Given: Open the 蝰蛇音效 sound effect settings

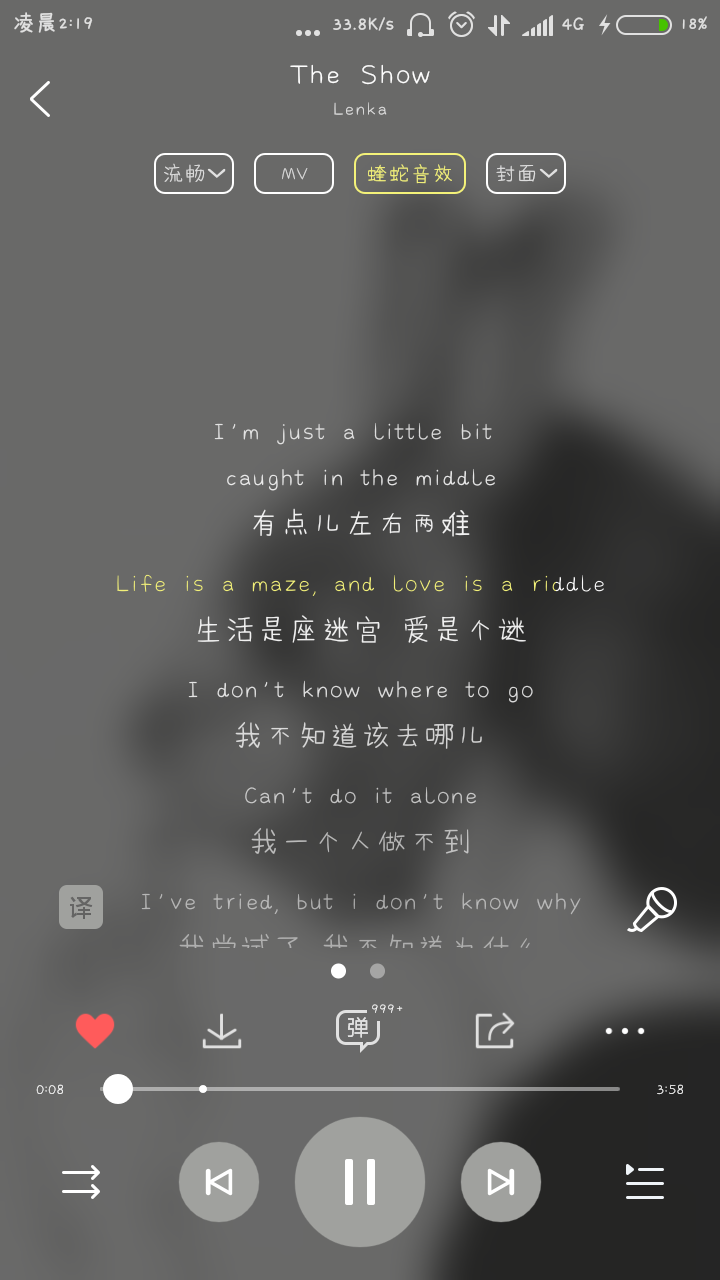Looking at the screenshot, I should (x=410, y=174).
